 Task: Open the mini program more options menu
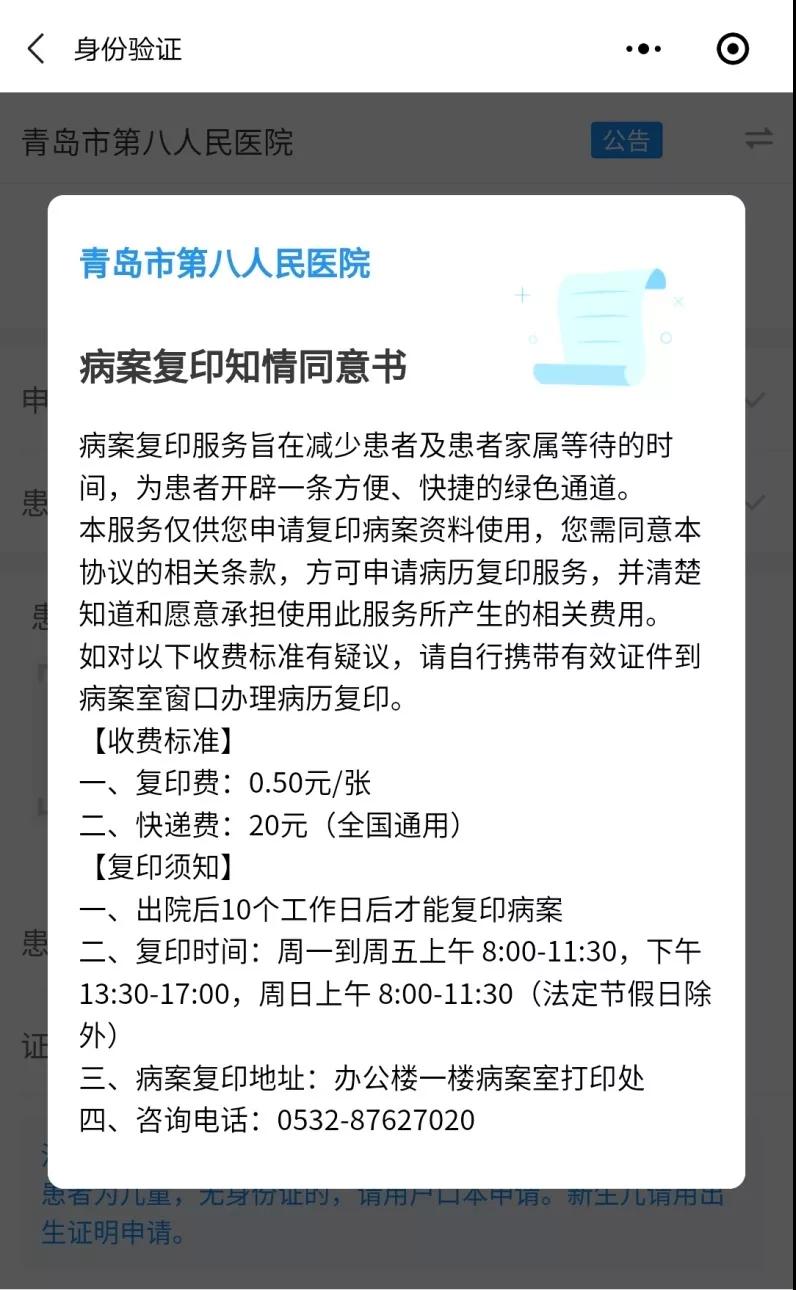(x=643, y=48)
